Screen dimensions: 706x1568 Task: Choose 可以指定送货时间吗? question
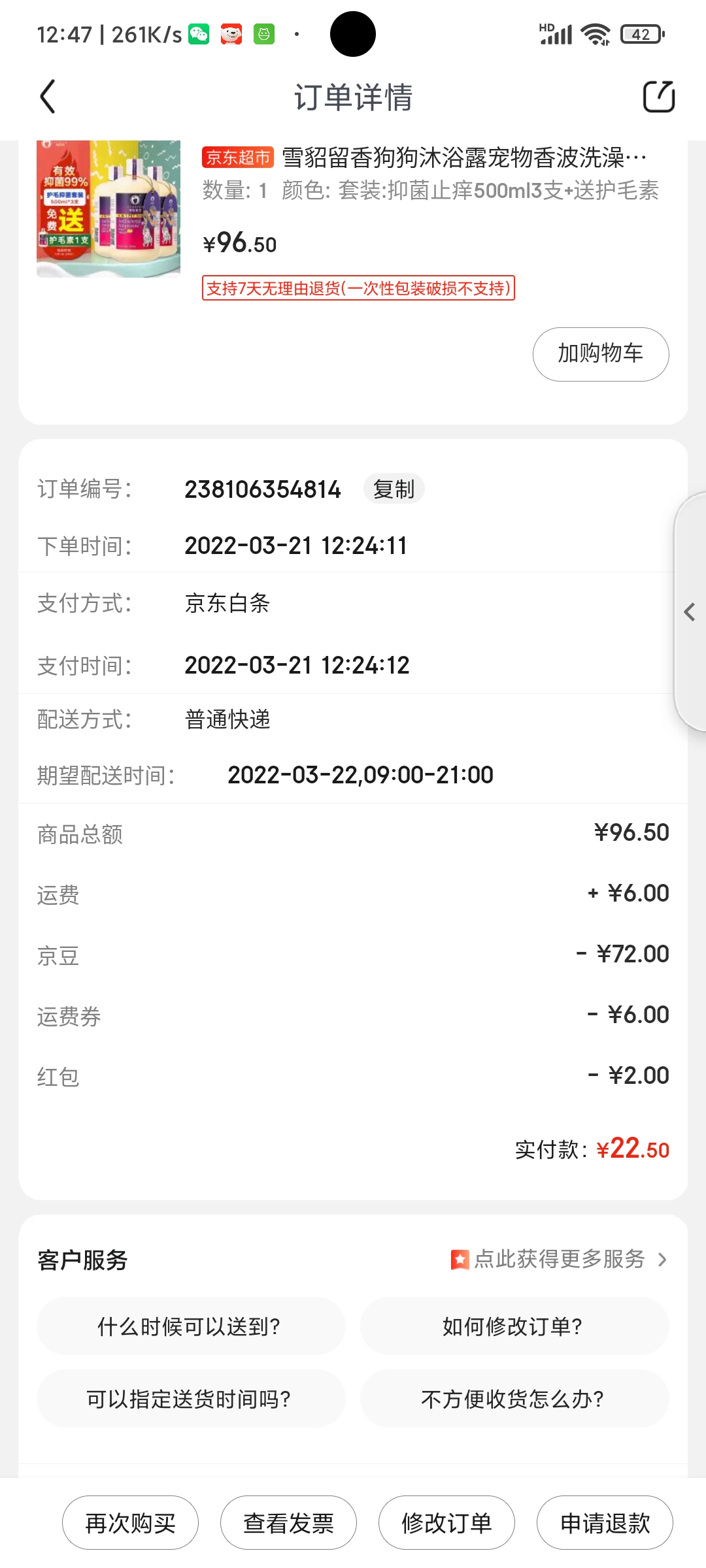tap(190, 1399)
